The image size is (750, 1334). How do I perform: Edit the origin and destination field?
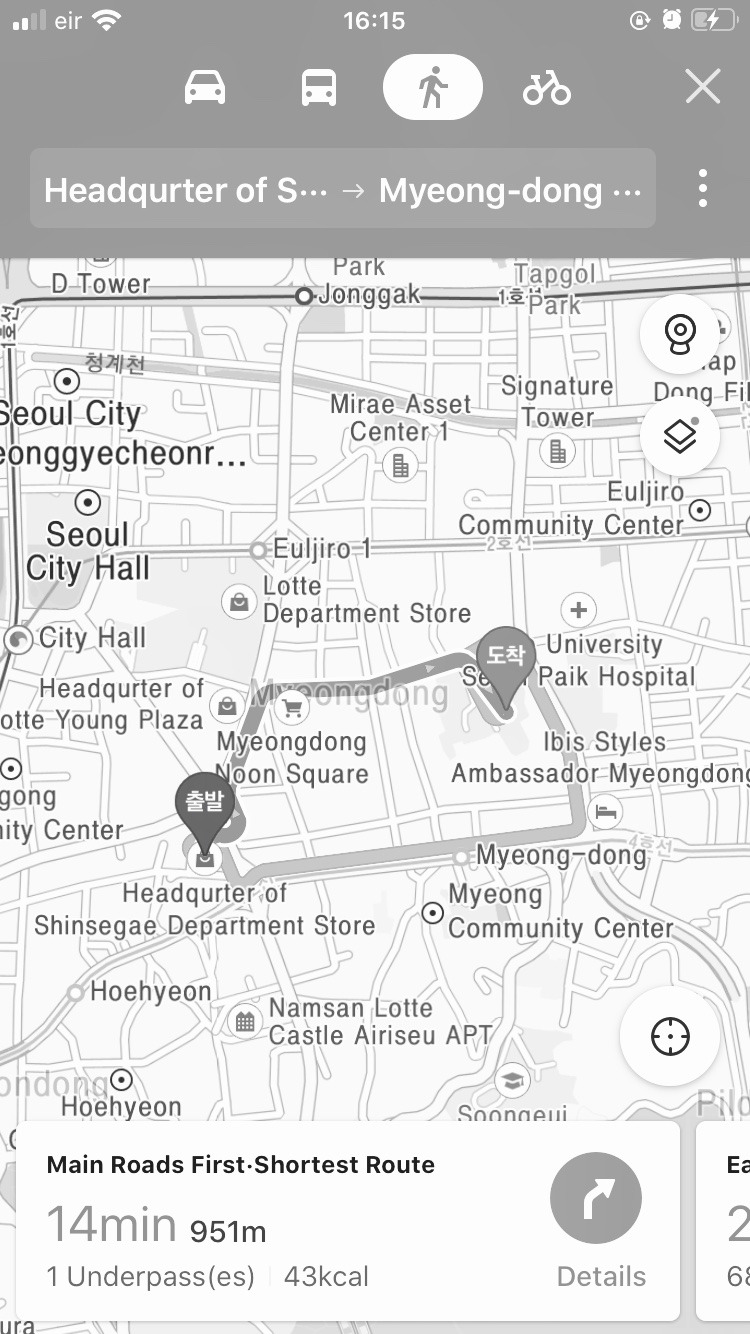(x=343, y=189)
